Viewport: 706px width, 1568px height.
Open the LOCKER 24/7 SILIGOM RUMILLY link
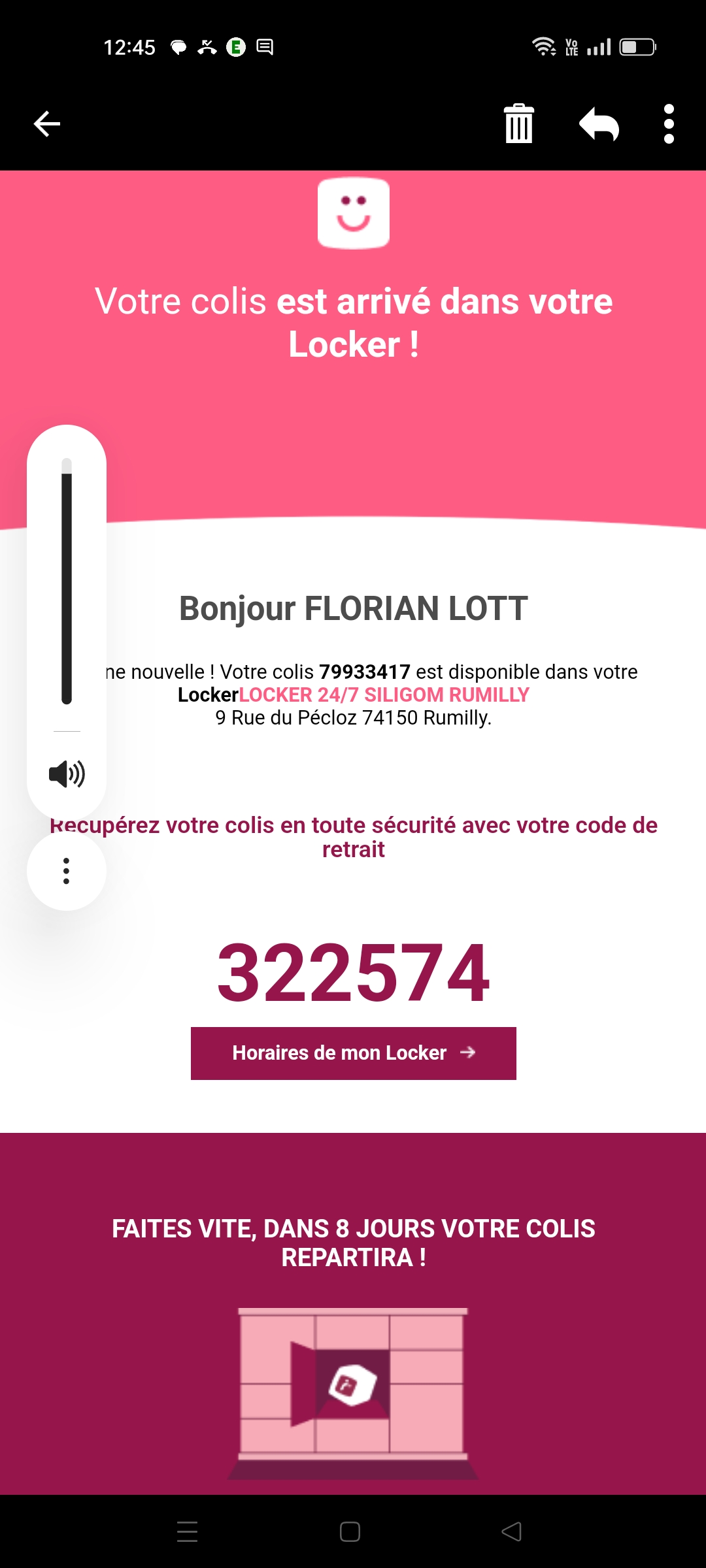(x=384, y=694)
